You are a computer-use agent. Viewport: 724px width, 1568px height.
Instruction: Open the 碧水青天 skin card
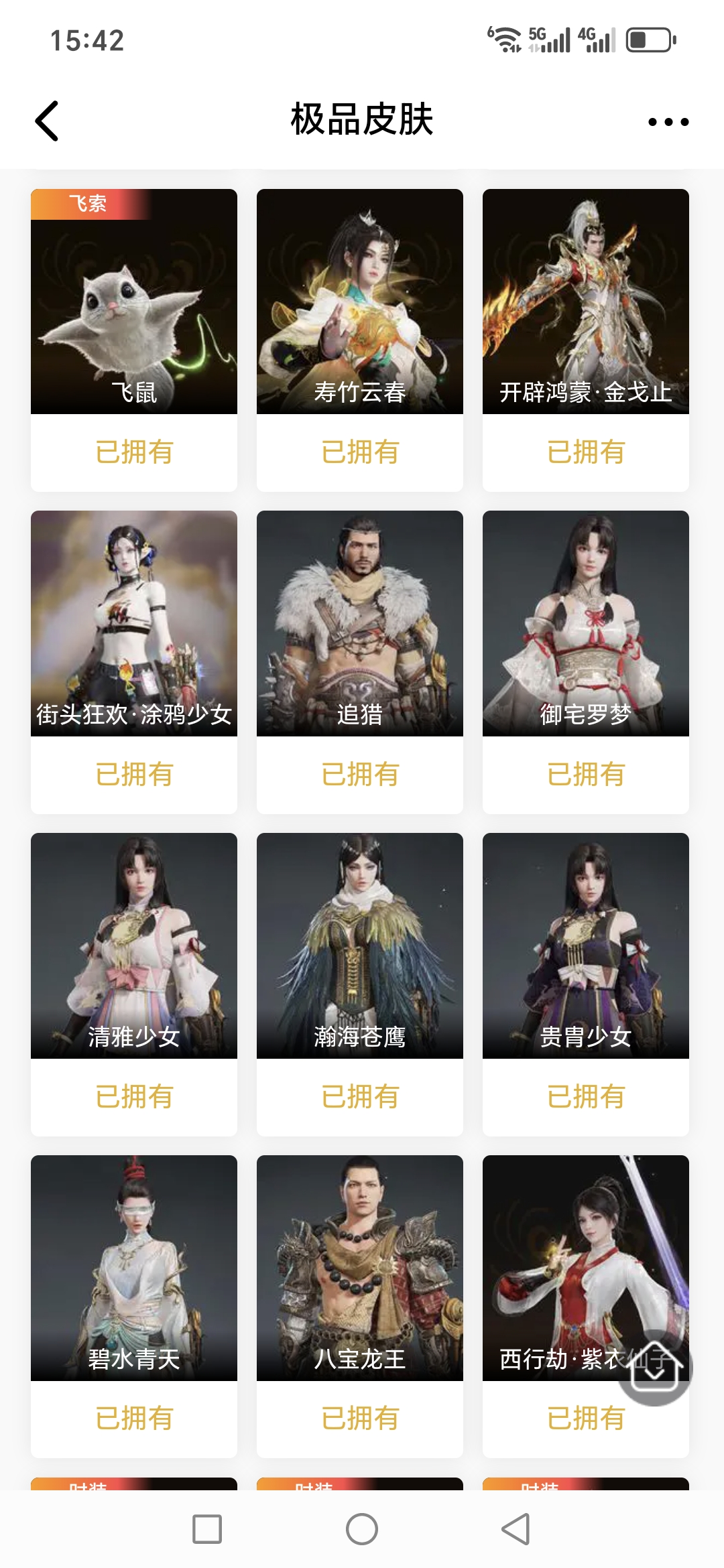point(134,1267)
